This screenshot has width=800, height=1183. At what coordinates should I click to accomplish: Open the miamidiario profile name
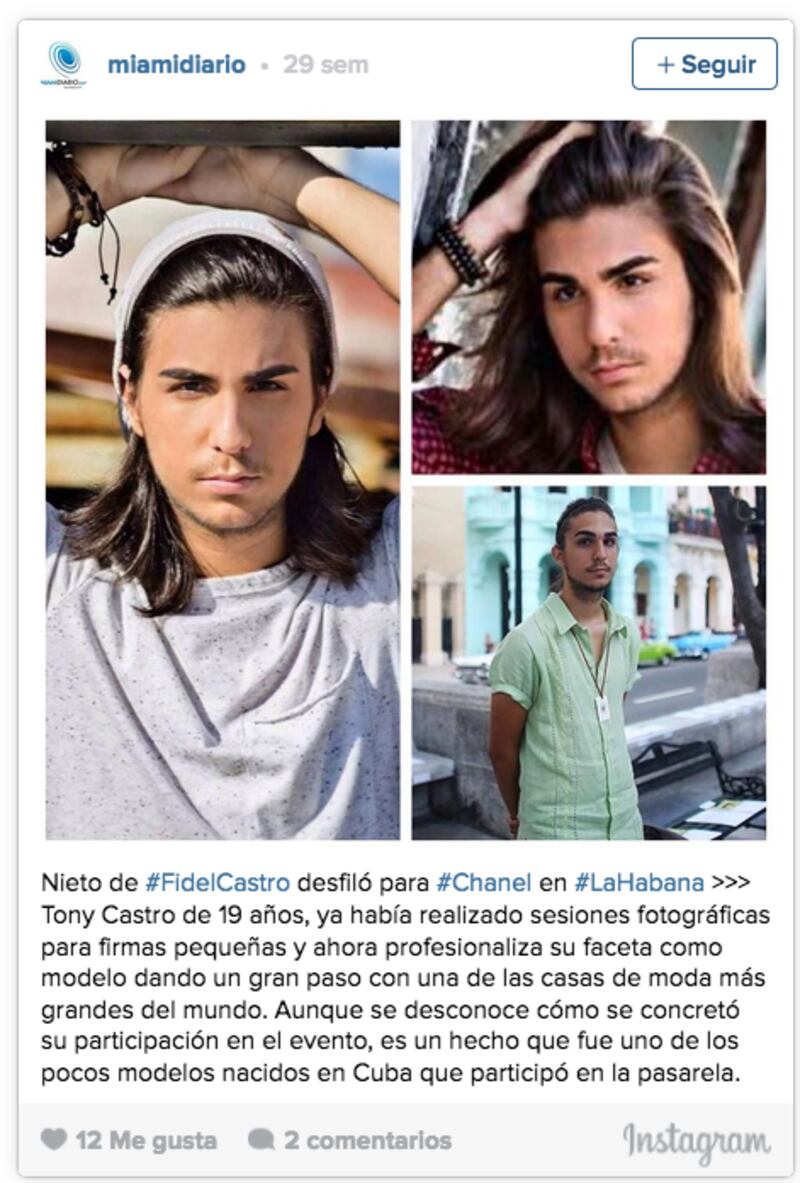tap(176, 65)
